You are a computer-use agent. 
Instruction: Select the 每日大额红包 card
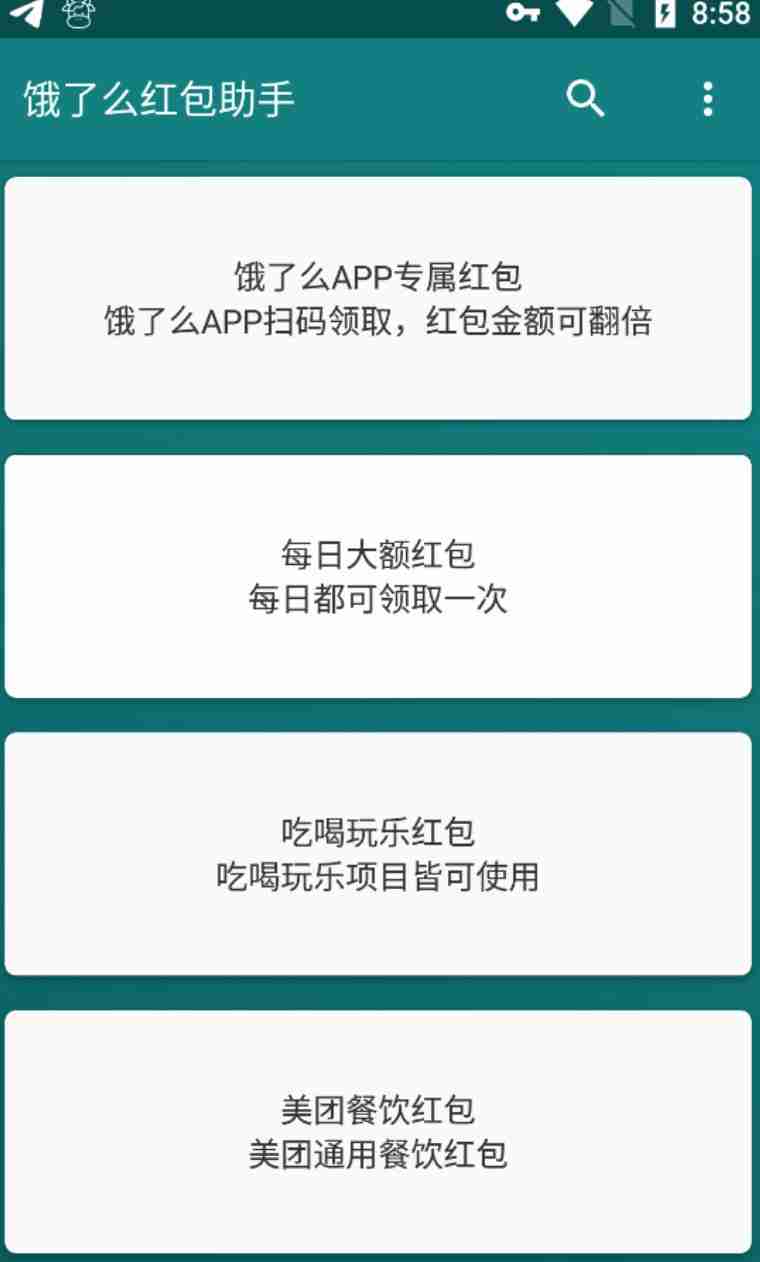[378, 576]
